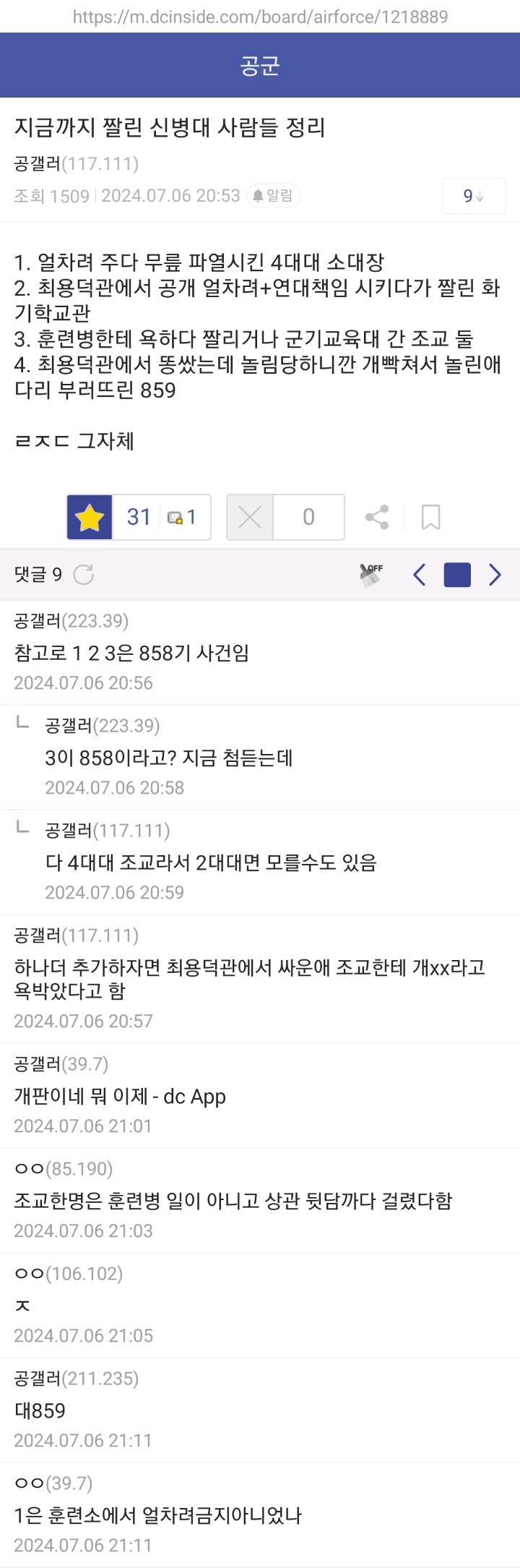Upvote the post with the star button

coord(90,518)
